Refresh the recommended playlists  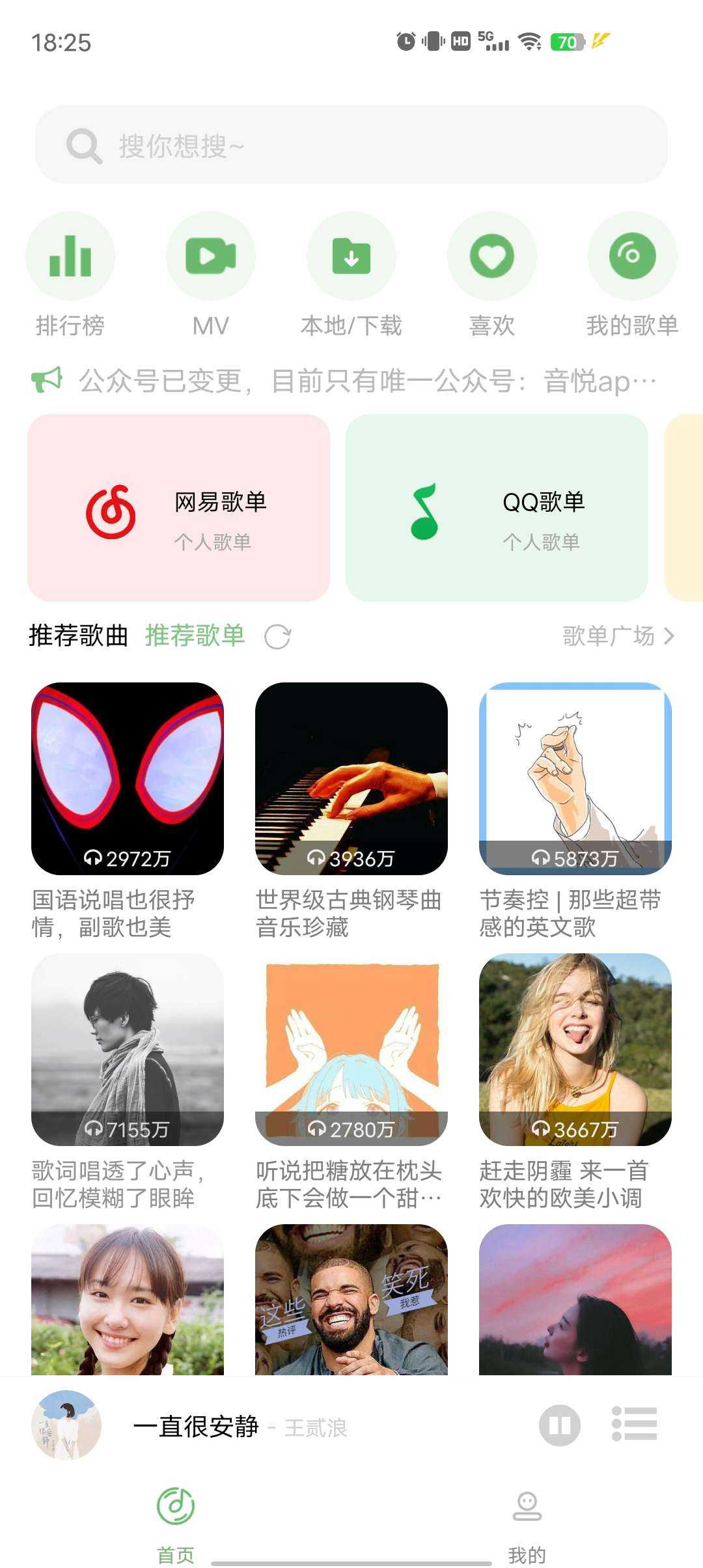pyautogui.click(x=278, y=637)
